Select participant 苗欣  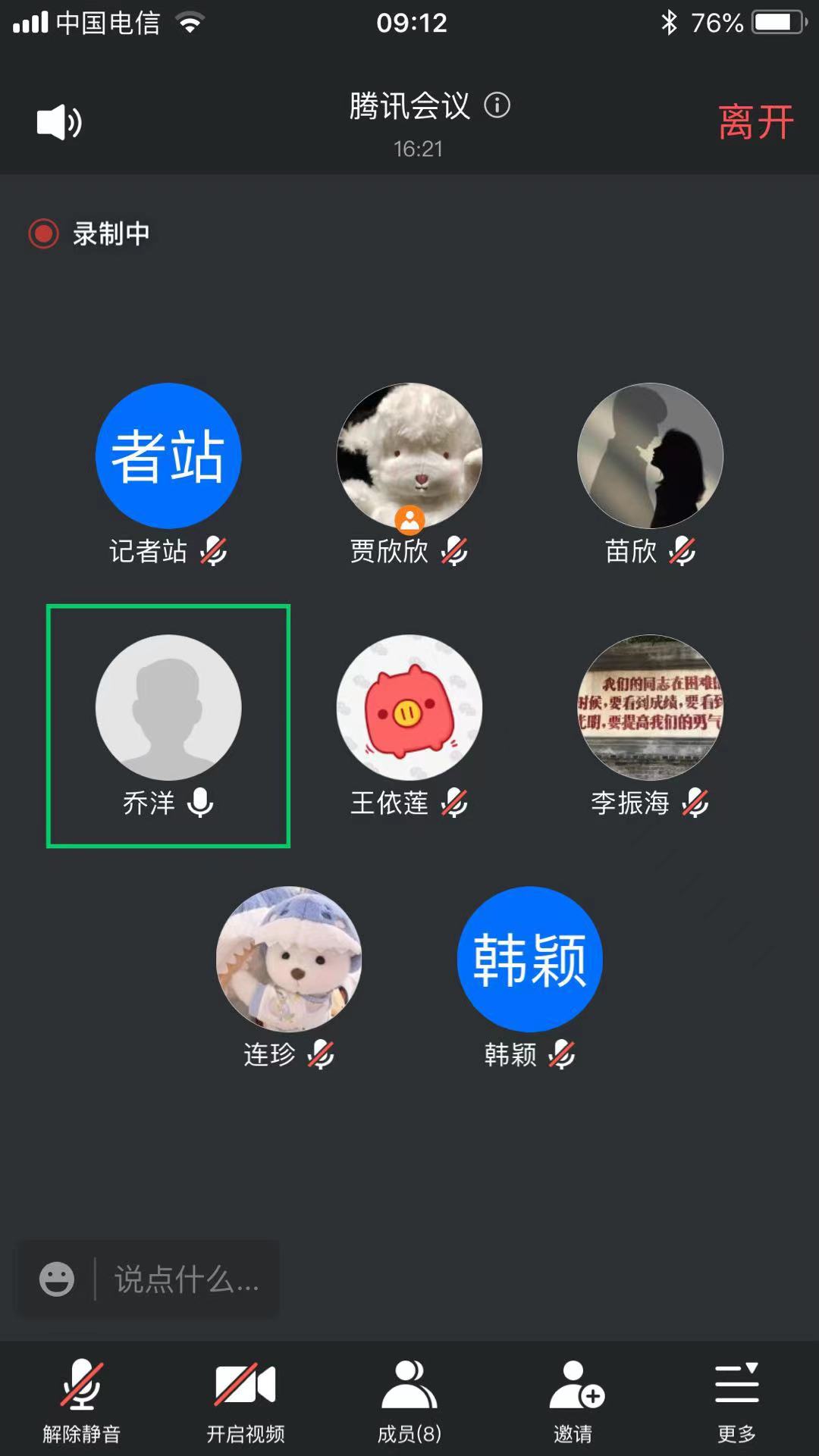[650, 456]
